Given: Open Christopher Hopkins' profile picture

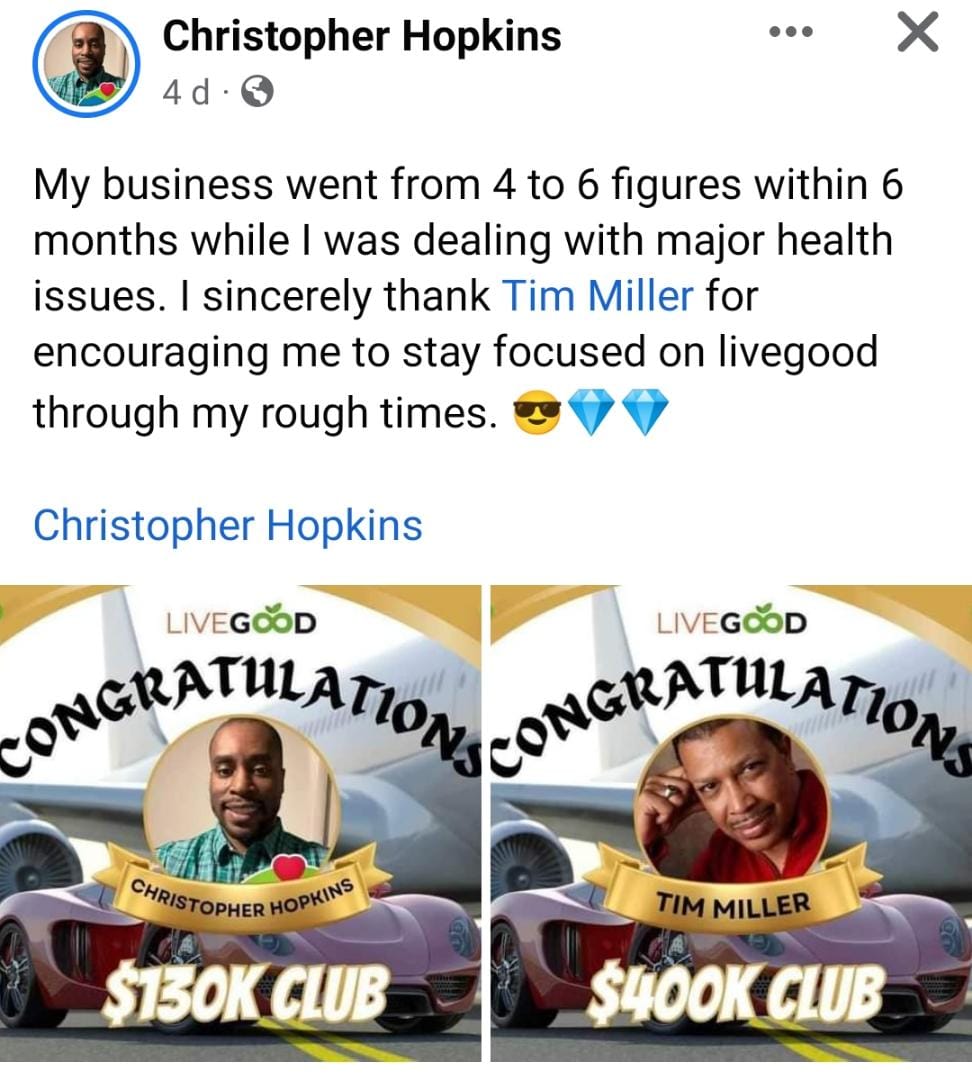Looking at the screenshot, I should tap(87, 65).
